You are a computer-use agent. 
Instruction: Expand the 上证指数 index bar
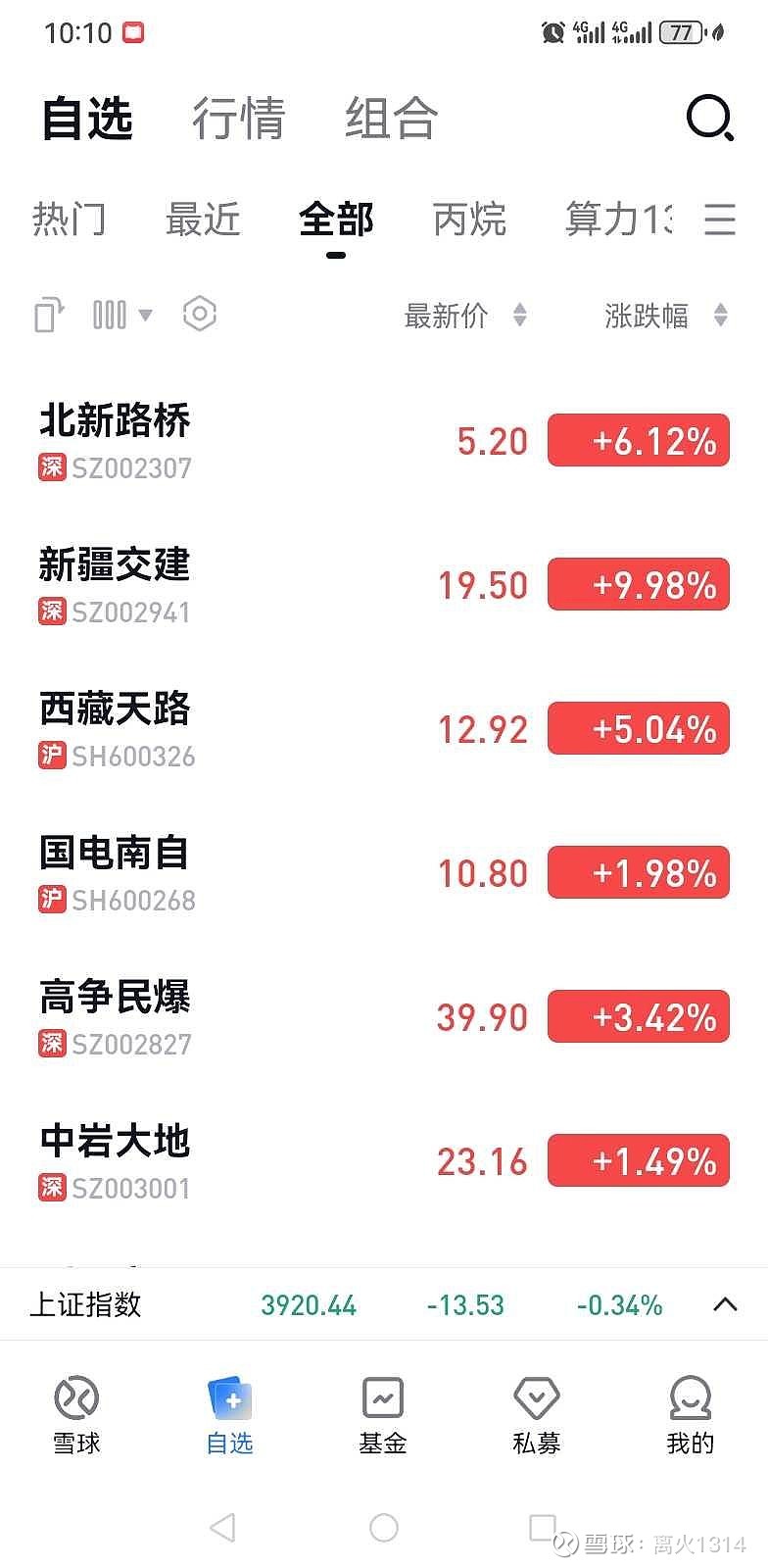coord(725,1304)
